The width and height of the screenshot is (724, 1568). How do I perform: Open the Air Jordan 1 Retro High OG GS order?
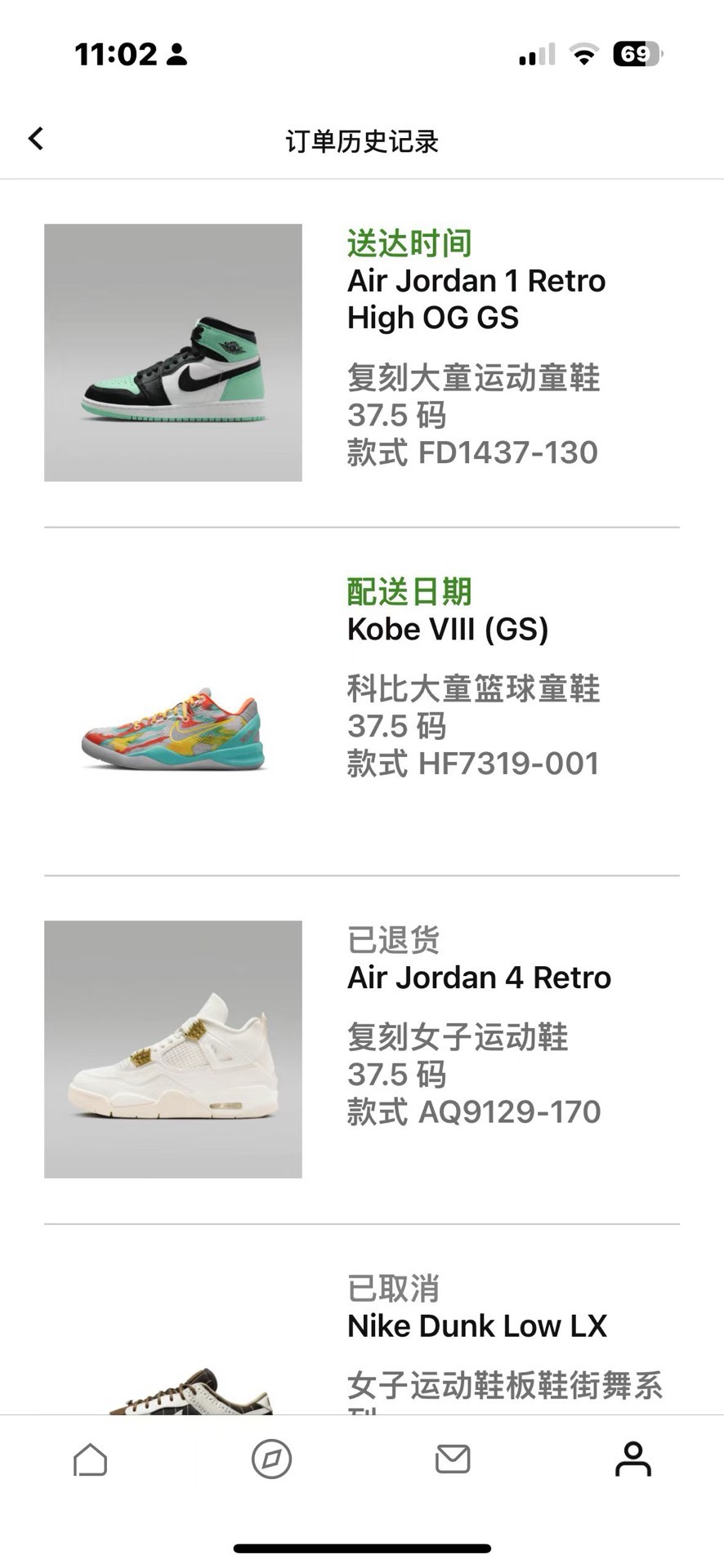click(476, 298)
